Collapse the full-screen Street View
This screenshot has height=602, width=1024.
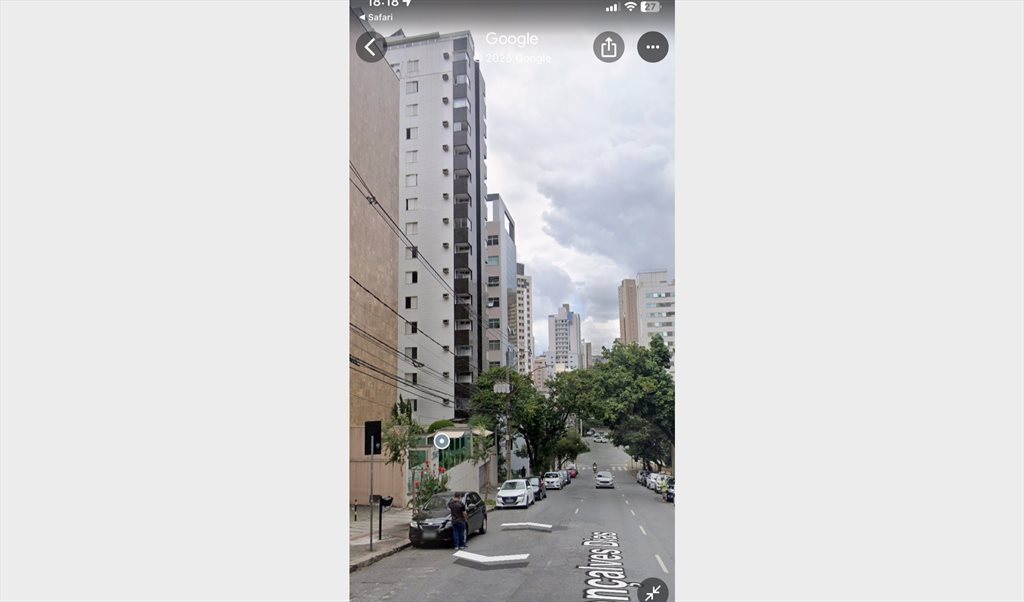coord(653,592)
